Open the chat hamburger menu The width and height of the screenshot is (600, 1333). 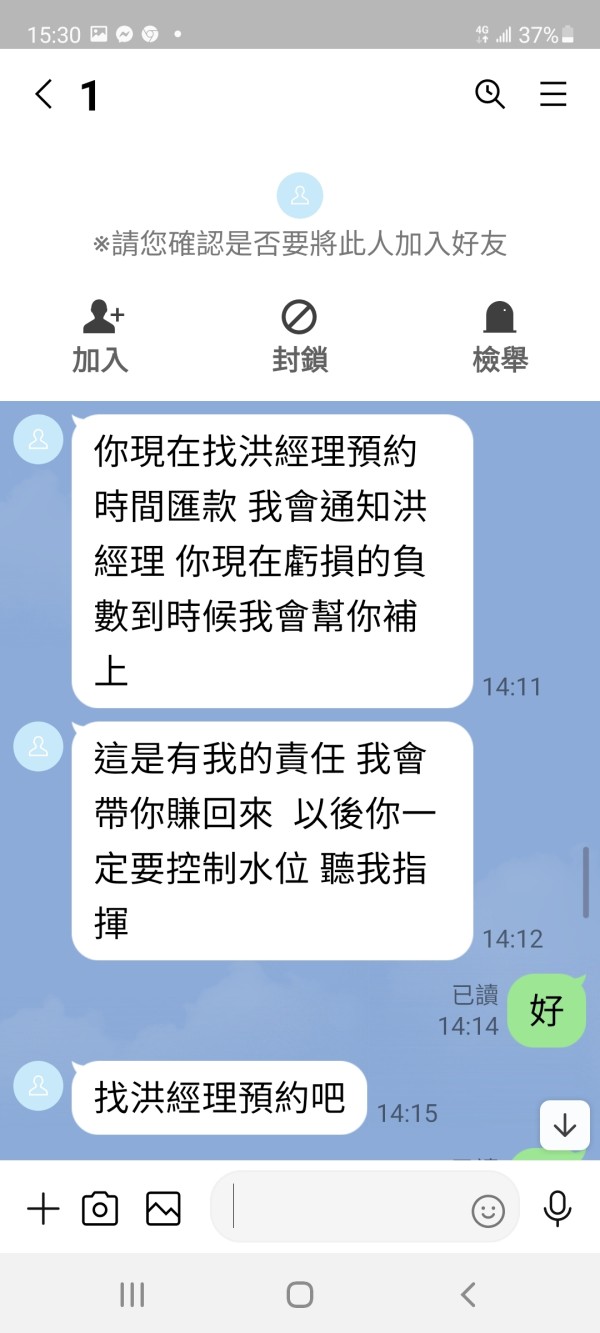(x=553, y=95)
